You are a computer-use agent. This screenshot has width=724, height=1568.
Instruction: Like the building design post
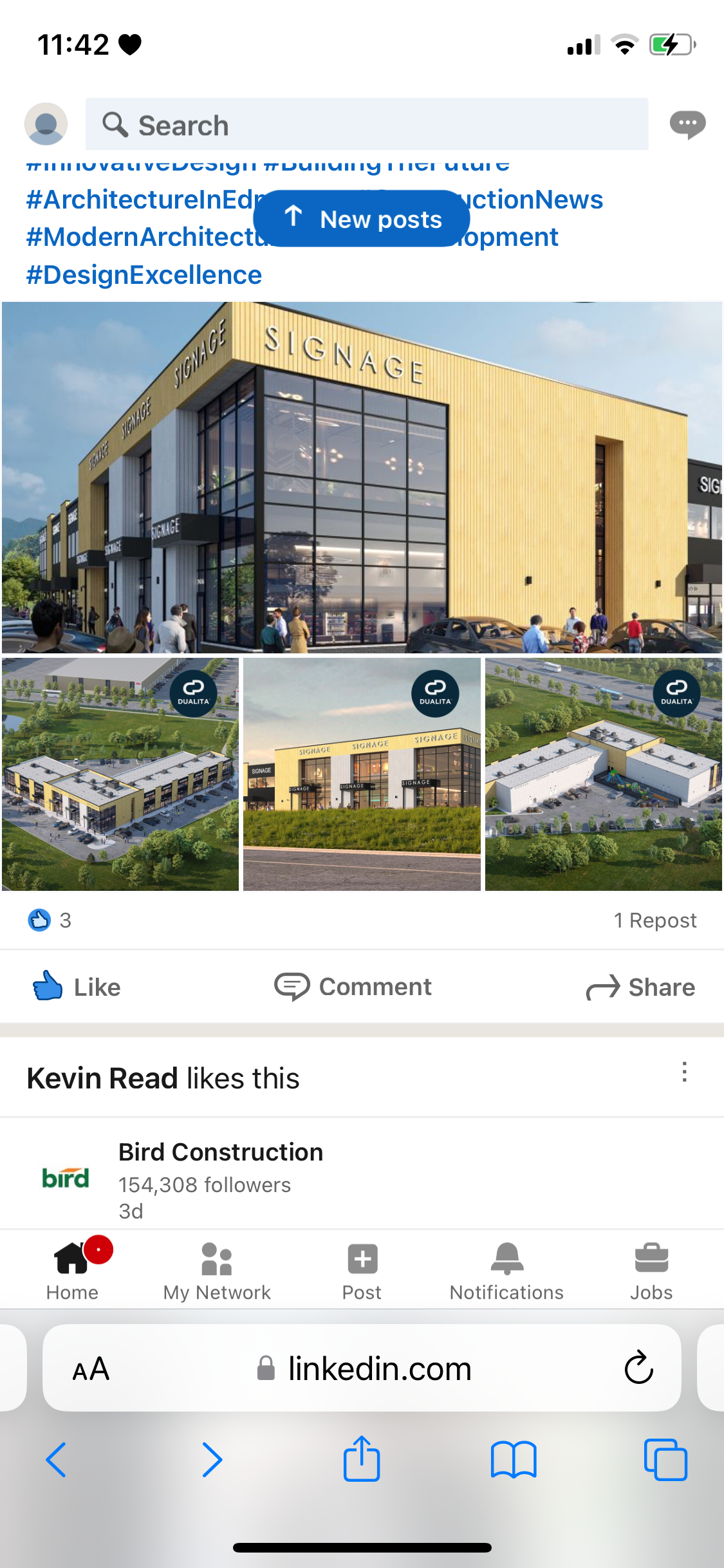[77, 987]
